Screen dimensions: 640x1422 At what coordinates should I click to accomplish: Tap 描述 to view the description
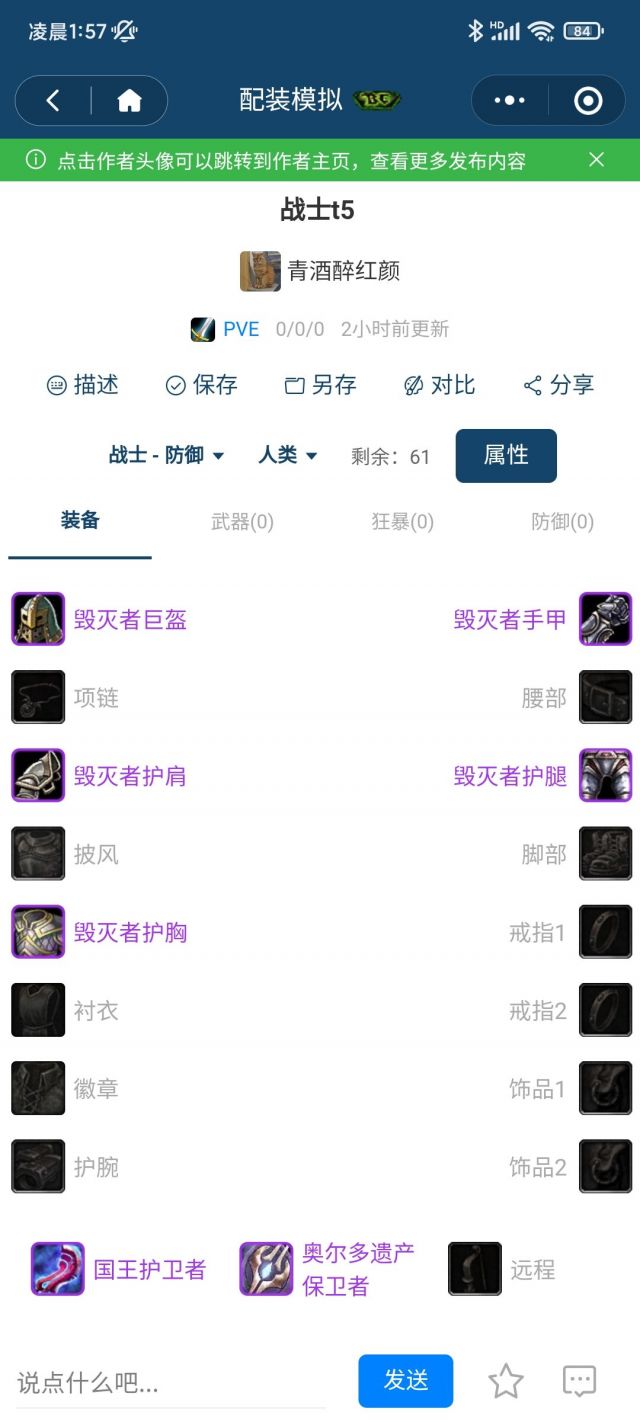click(83, 385)
